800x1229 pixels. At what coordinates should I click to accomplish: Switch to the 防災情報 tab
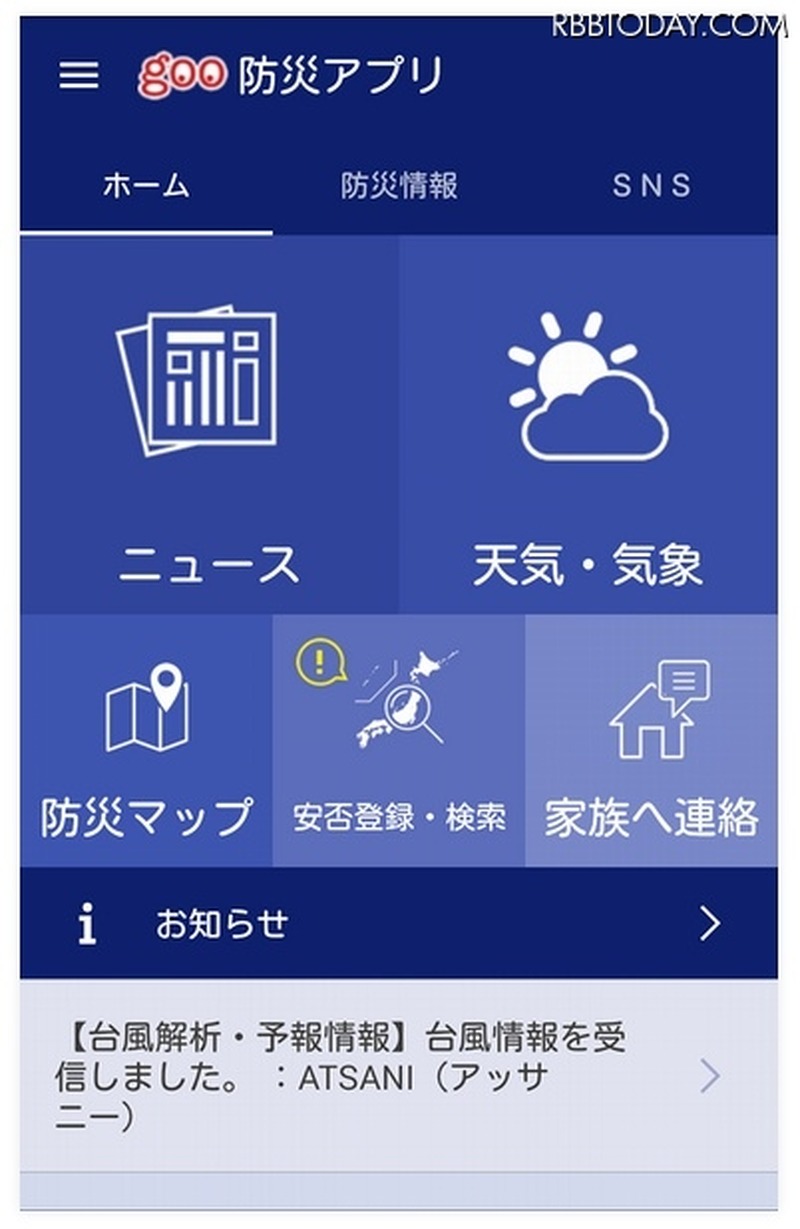[399, 187]
